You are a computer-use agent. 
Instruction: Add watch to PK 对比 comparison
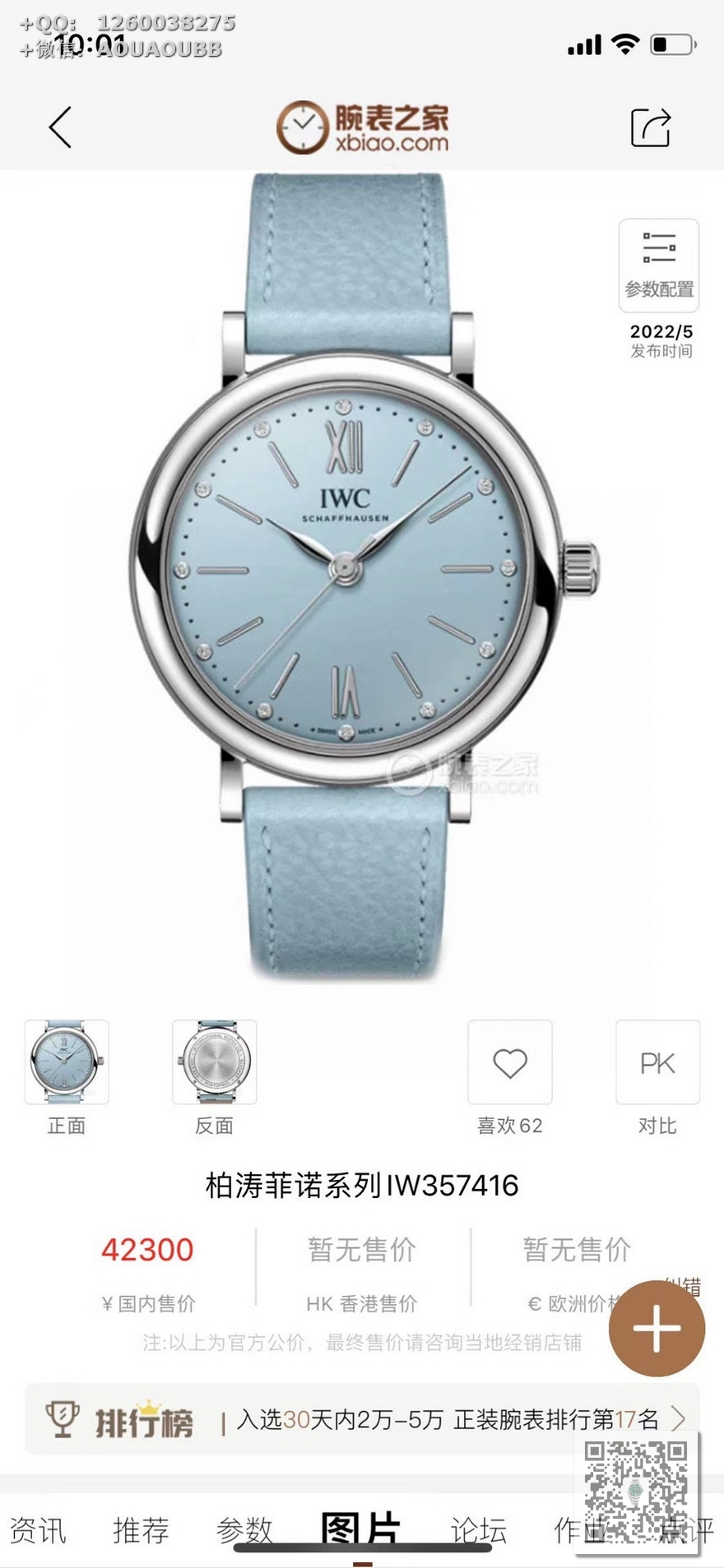(x=657, y=1062)
